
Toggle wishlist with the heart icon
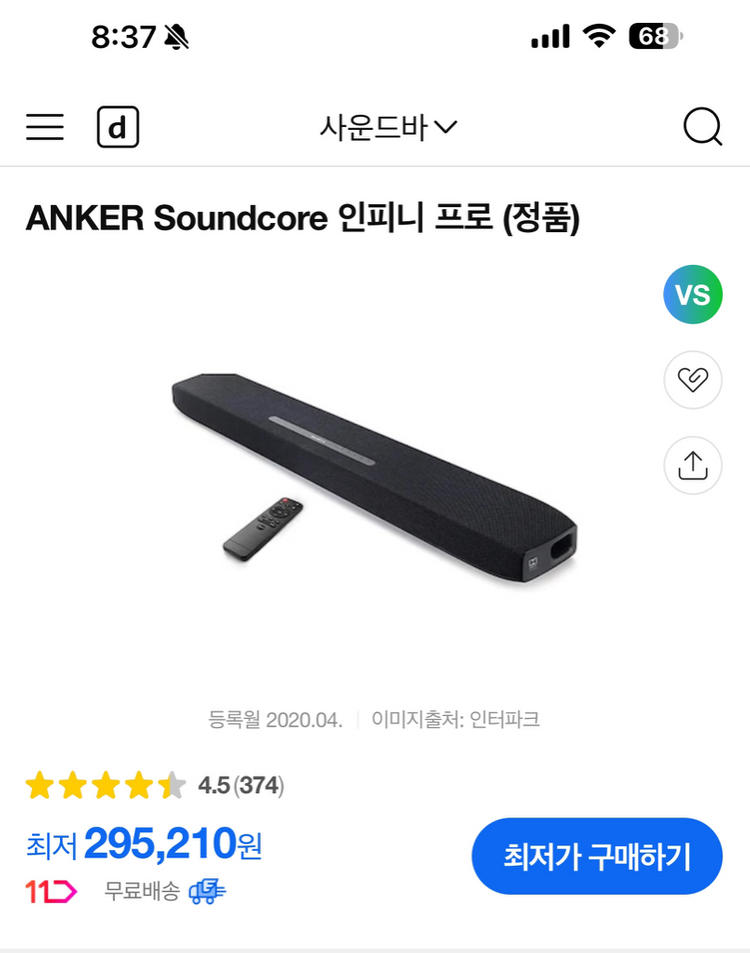692,380
